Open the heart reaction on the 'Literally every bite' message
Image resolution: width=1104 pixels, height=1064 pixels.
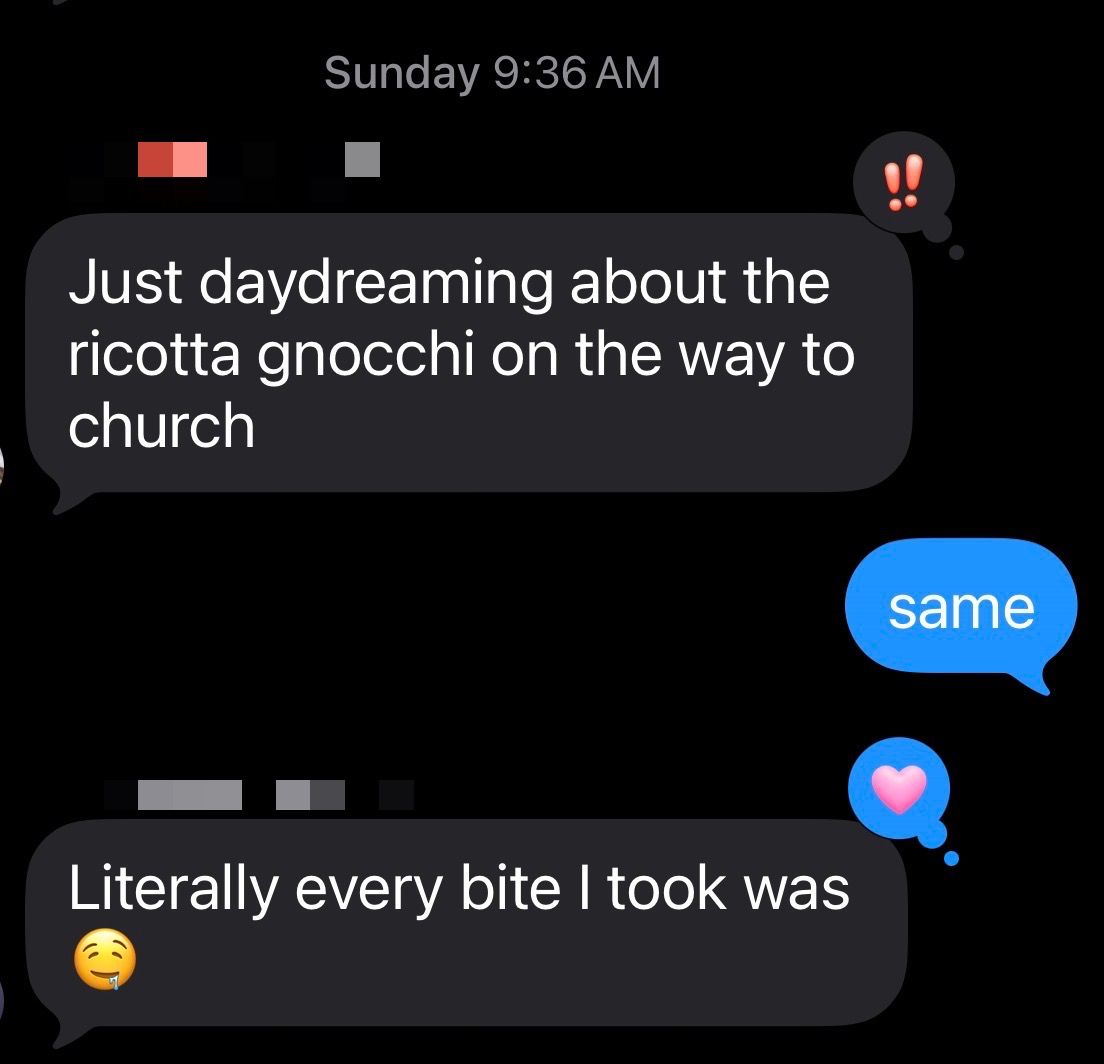pyautogui.click(x=898, y=790)
